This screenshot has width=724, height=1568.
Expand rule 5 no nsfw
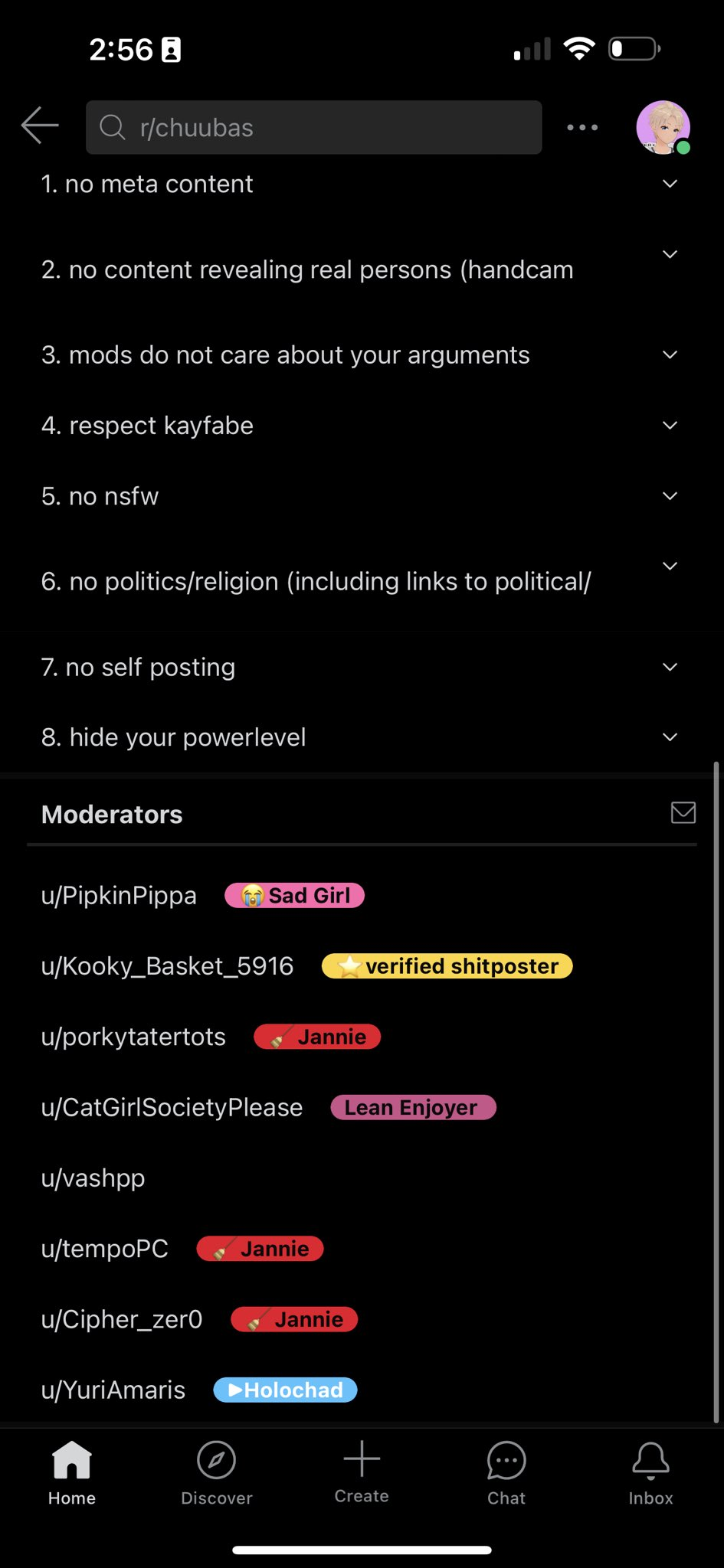click(362, 496)
